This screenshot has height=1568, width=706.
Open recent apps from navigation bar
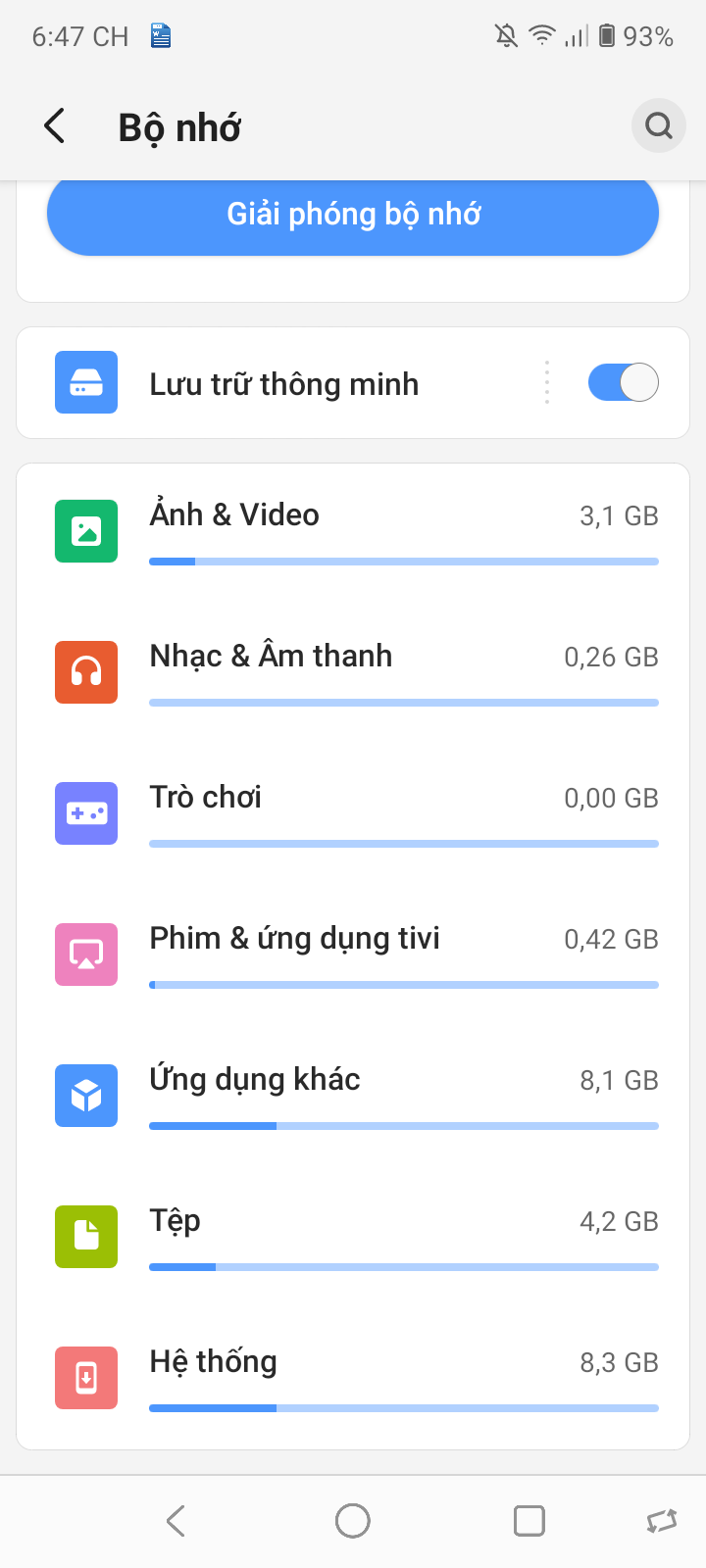529,1521
